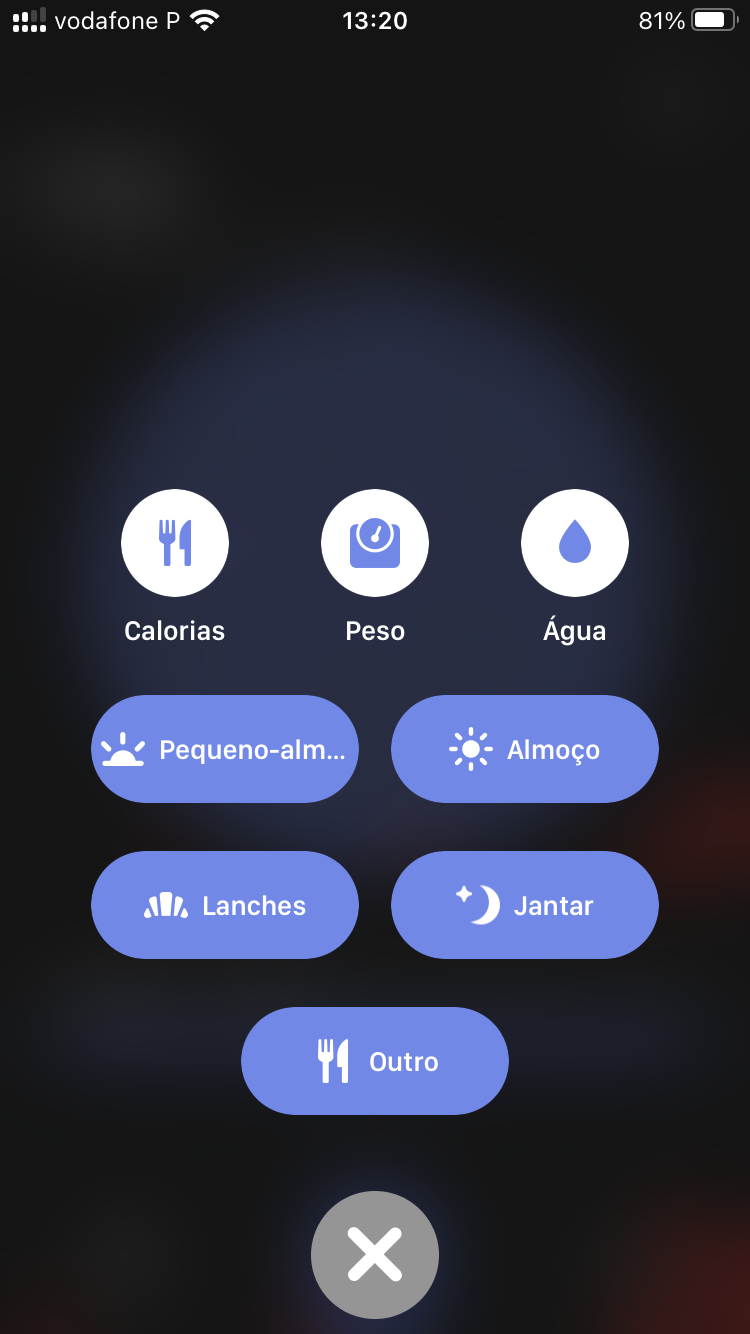This screenshot has width=750, height=1334.
Task: Open the Calorias logging option
Action: pos(175,543)
